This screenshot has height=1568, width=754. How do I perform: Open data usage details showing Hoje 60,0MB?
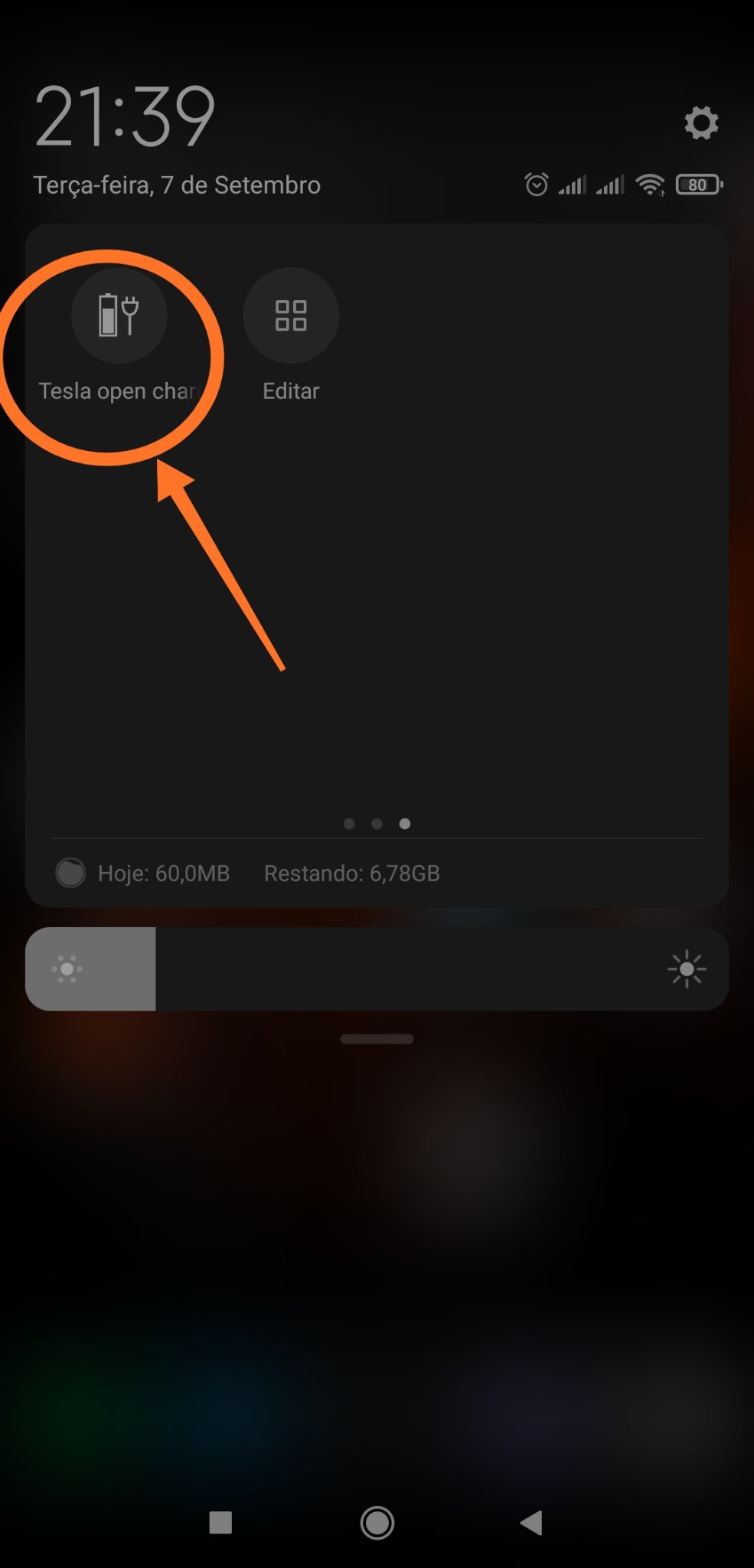click(164, 873)
